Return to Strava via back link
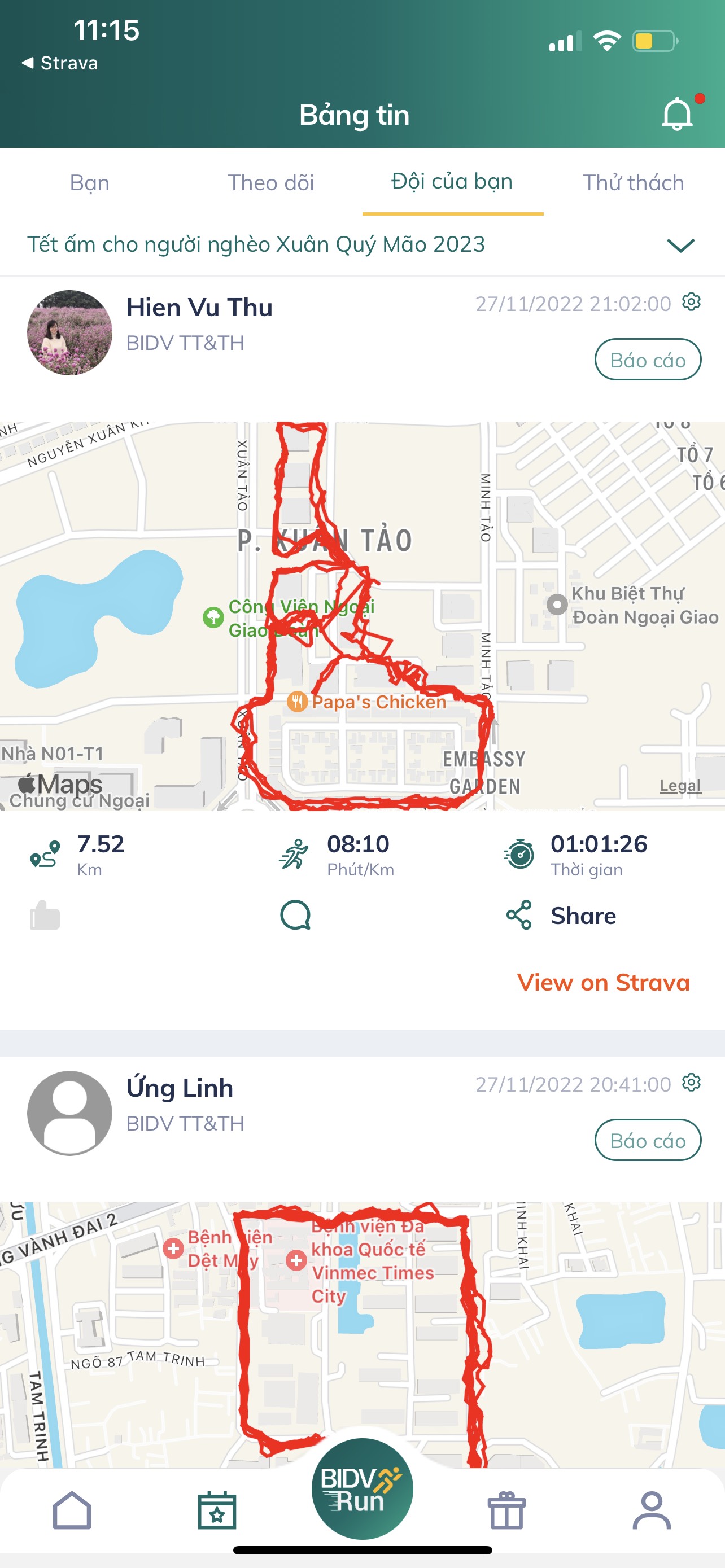This screenshot has height=1568, width=725. pyautogui.click(x=60, y=63)
